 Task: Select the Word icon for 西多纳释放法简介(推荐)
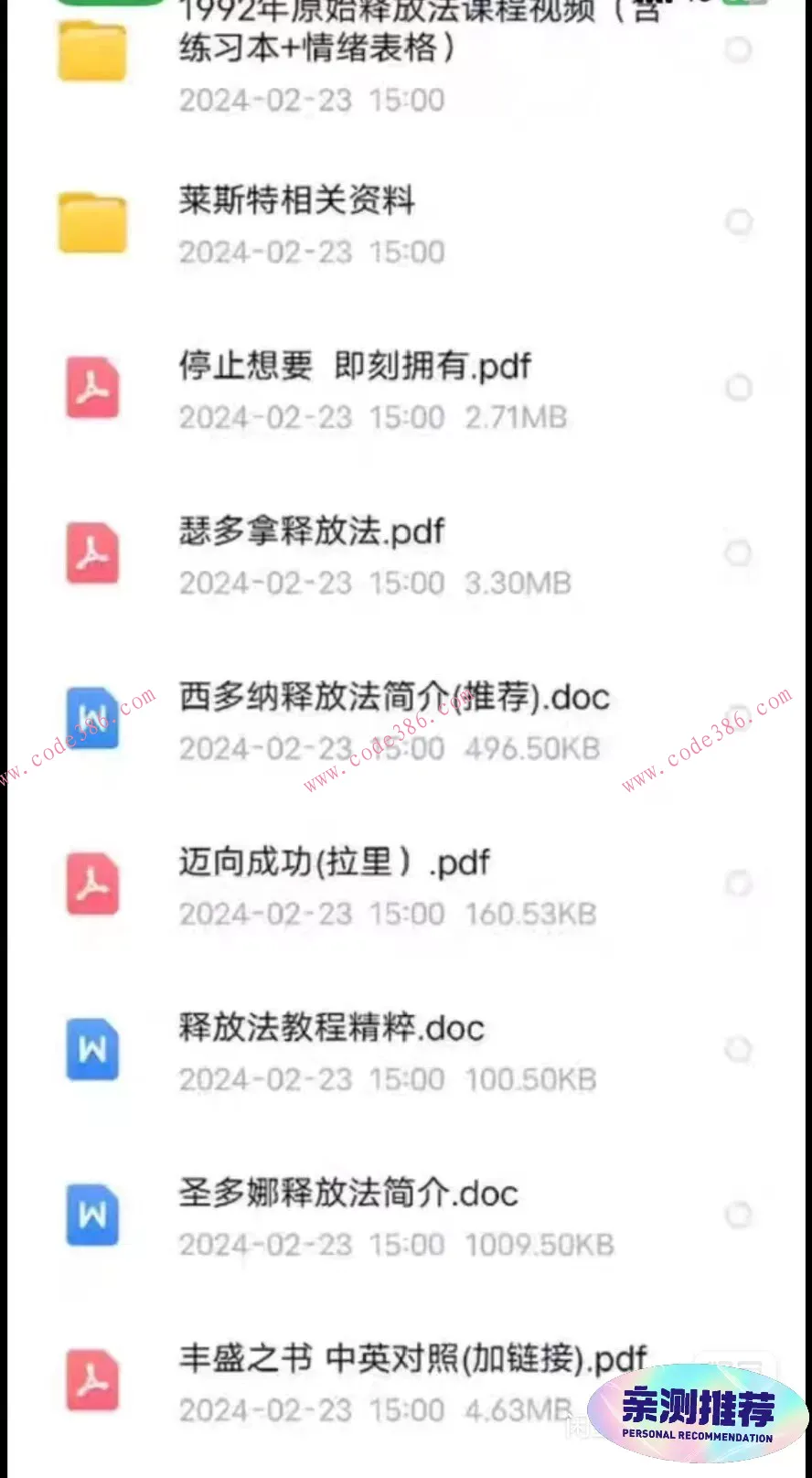[91, 721]
